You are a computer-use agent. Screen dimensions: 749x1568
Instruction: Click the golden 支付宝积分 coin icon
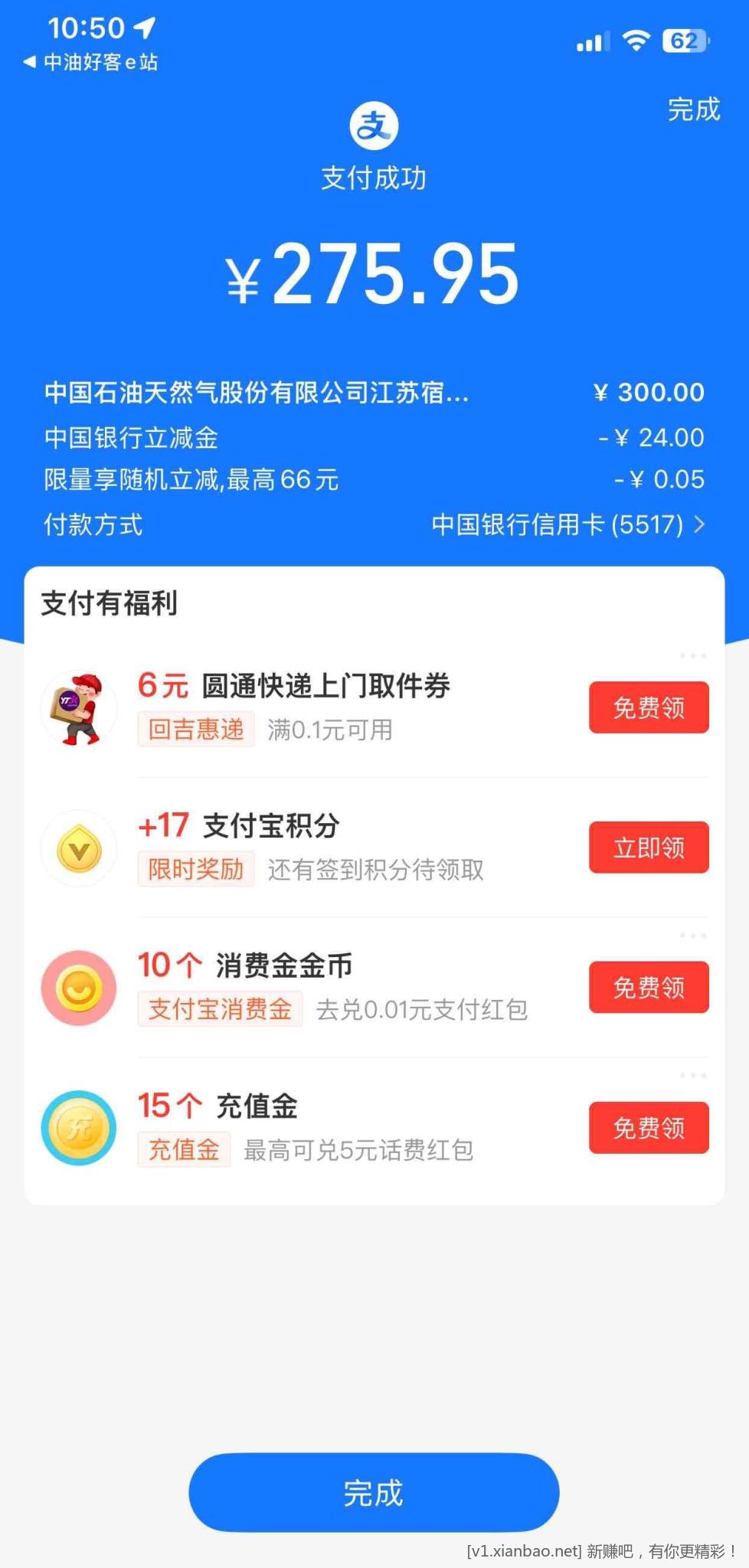[79, 848]
